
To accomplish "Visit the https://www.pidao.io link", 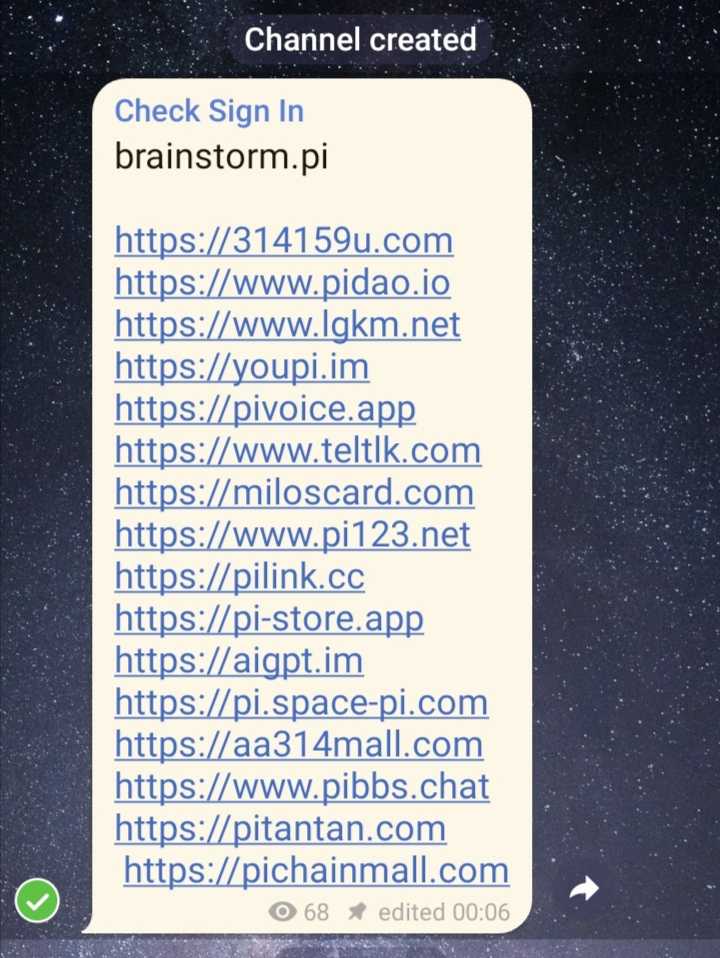I will click(282, 283).
